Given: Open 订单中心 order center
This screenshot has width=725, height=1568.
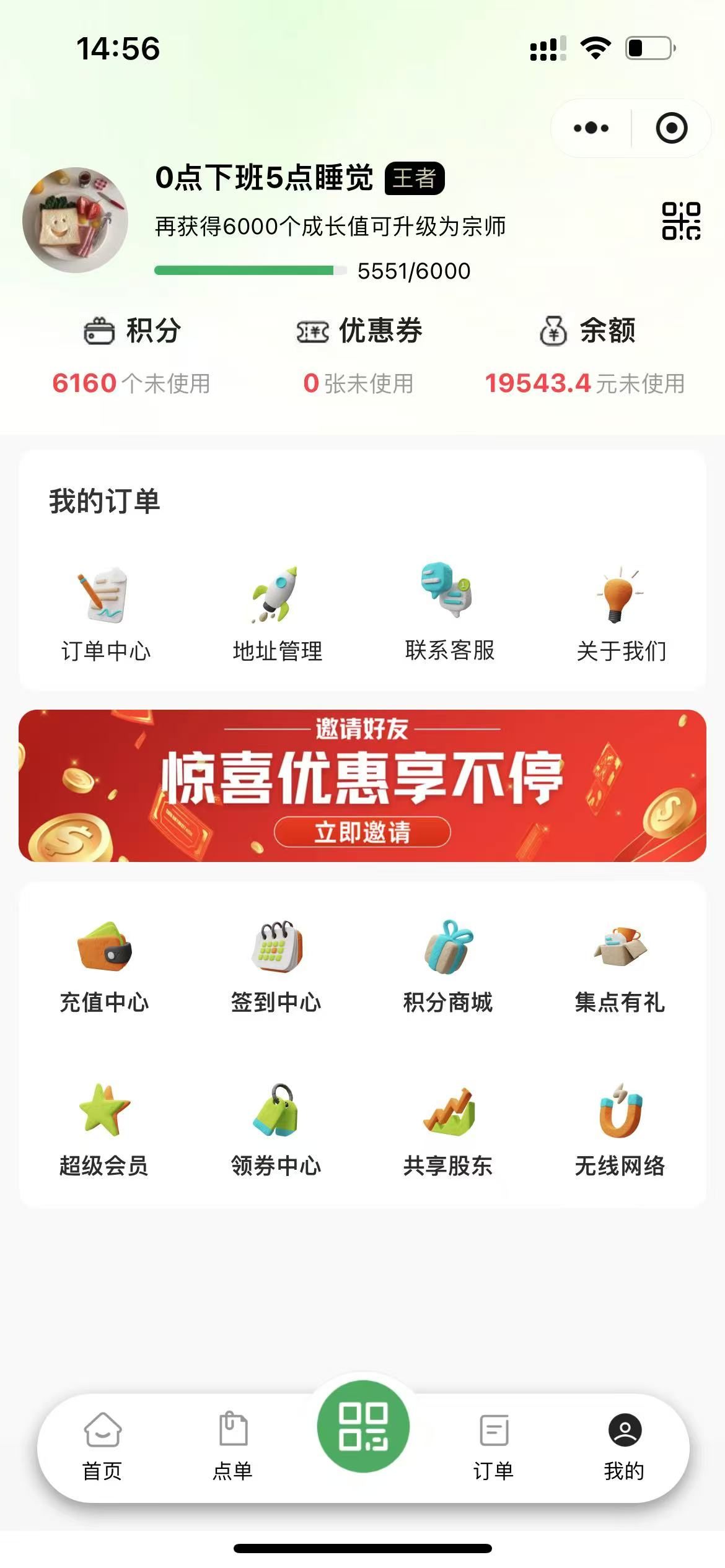Looking at the screenshot, I should click(x=105, y=613).
